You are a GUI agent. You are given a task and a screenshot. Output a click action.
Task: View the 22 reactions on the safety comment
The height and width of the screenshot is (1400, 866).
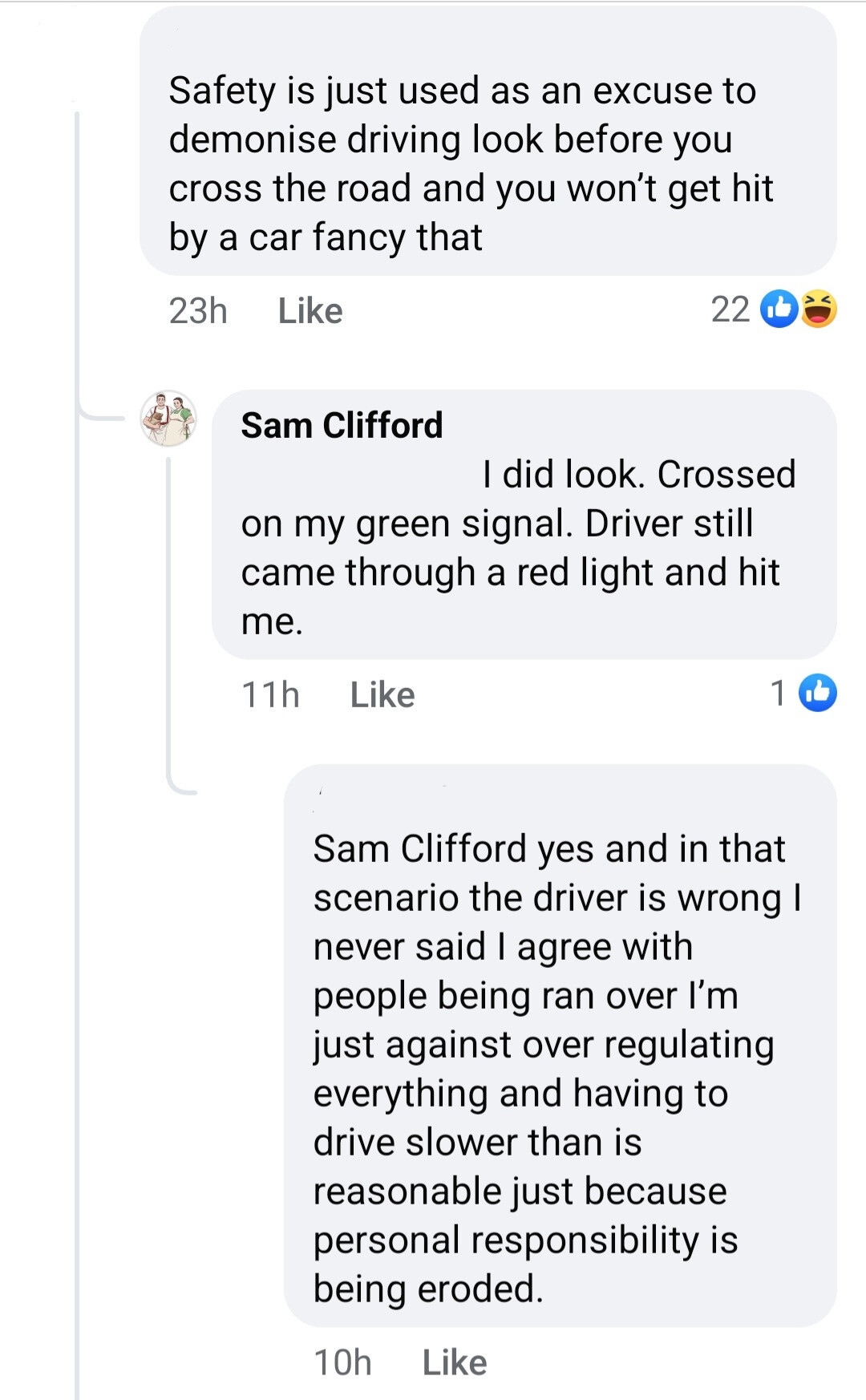[774, 310]
